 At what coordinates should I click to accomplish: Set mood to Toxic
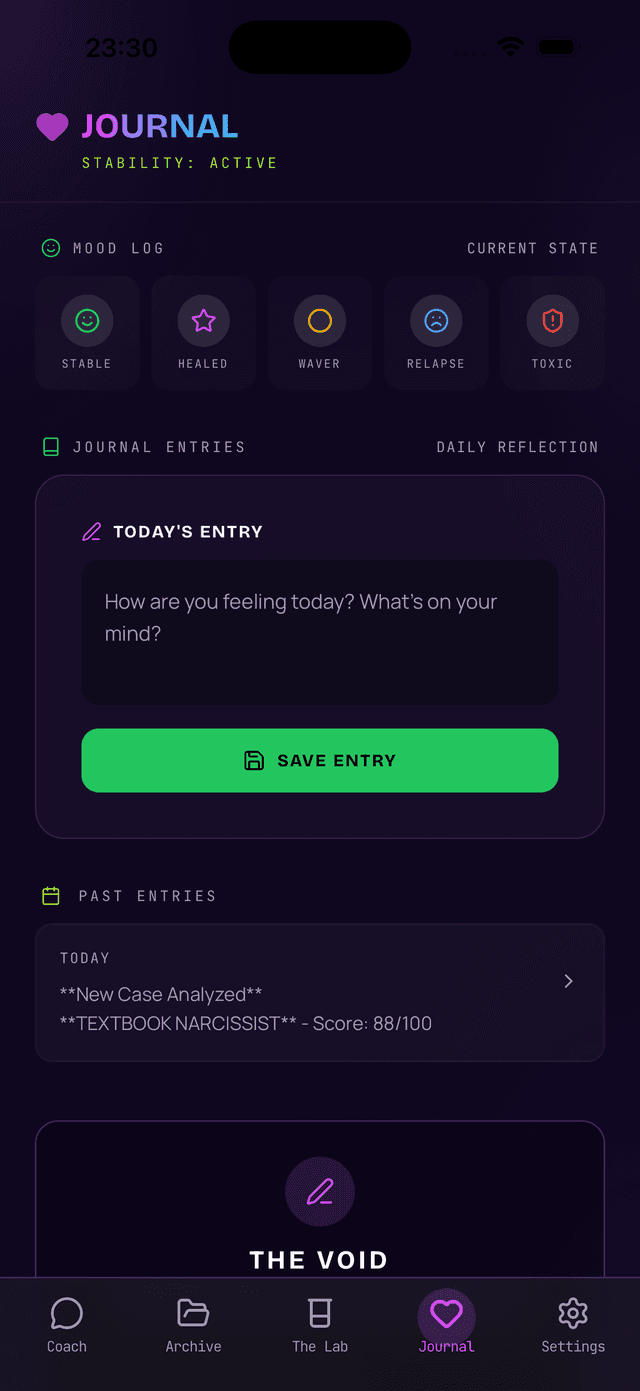point(552,332)
